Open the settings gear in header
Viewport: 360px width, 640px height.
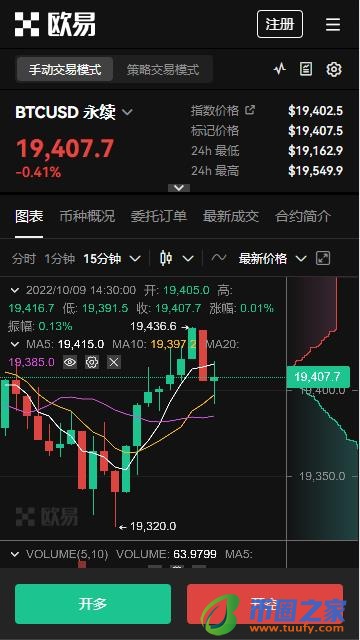point(333,69)
